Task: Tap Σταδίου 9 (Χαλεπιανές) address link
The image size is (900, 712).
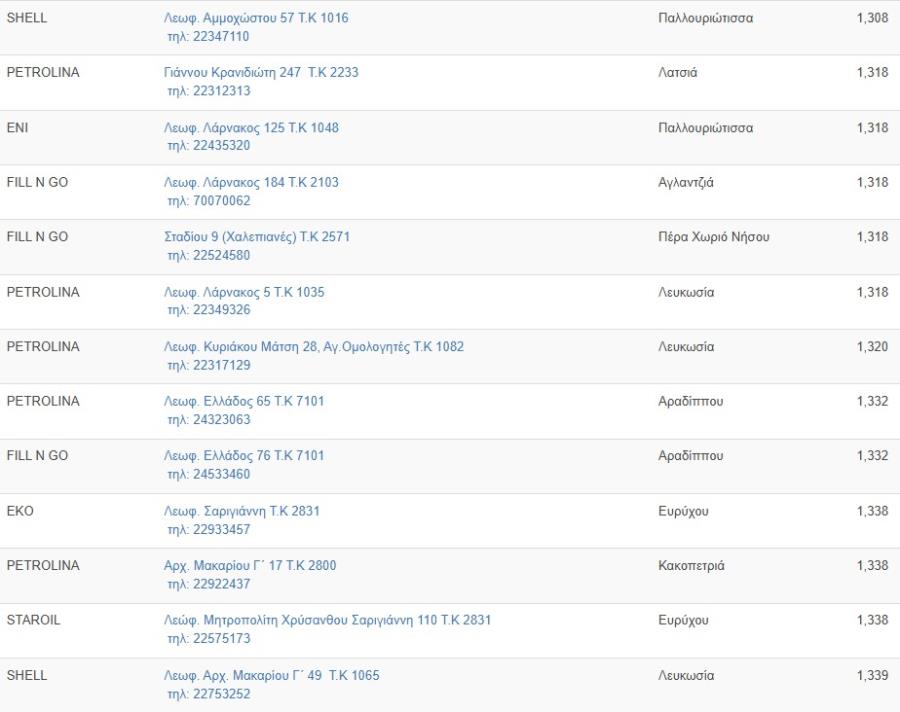Action: tap(257, 237)
